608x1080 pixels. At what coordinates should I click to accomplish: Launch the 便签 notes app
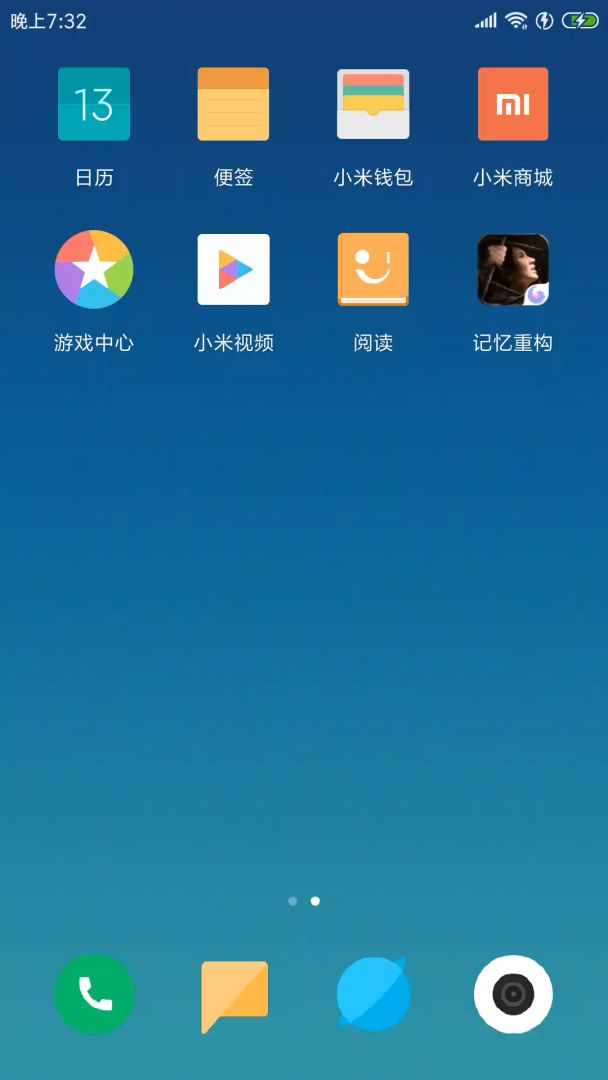tap(233, 104)
